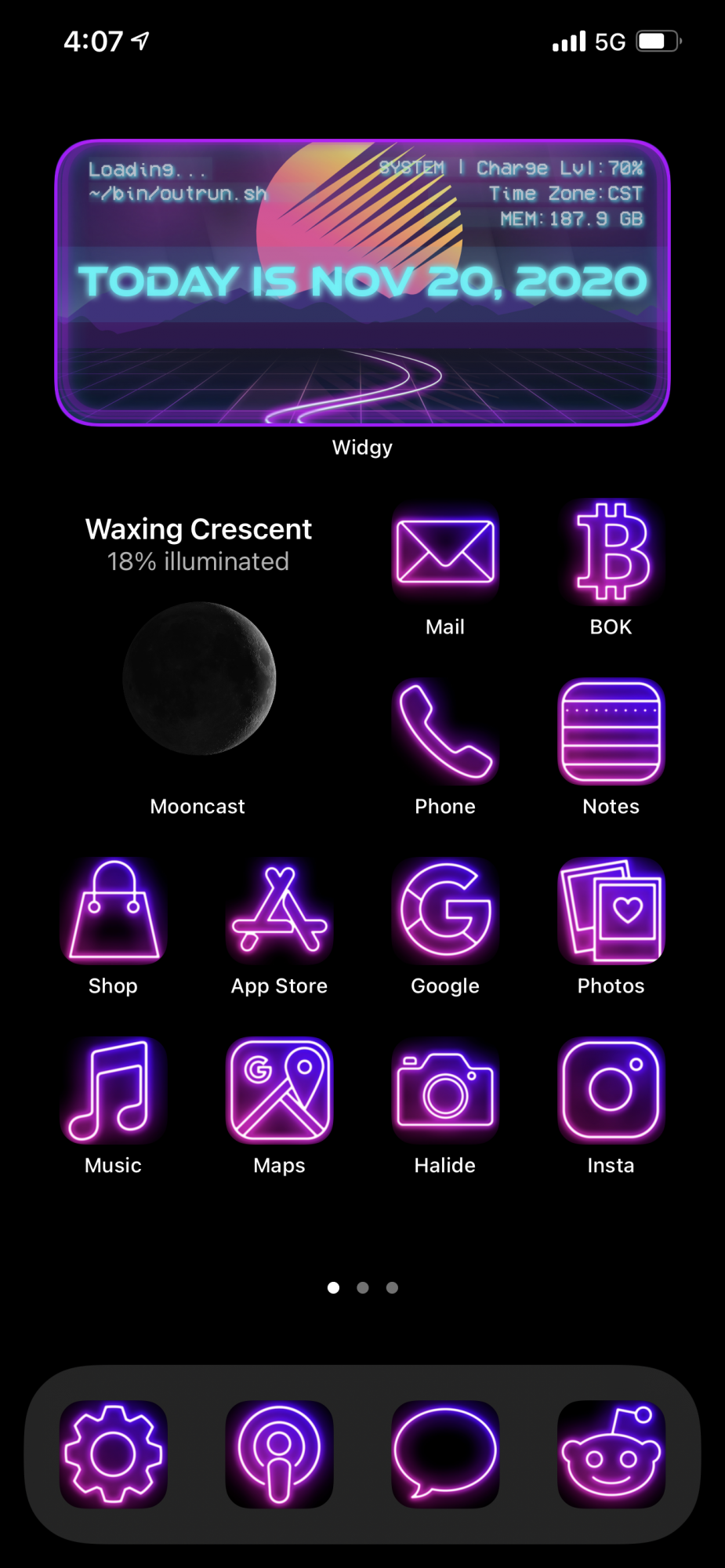The height and width of the screenshot is (1568, 725).
Task: Open the Insta app
Action: point(611,1091)
